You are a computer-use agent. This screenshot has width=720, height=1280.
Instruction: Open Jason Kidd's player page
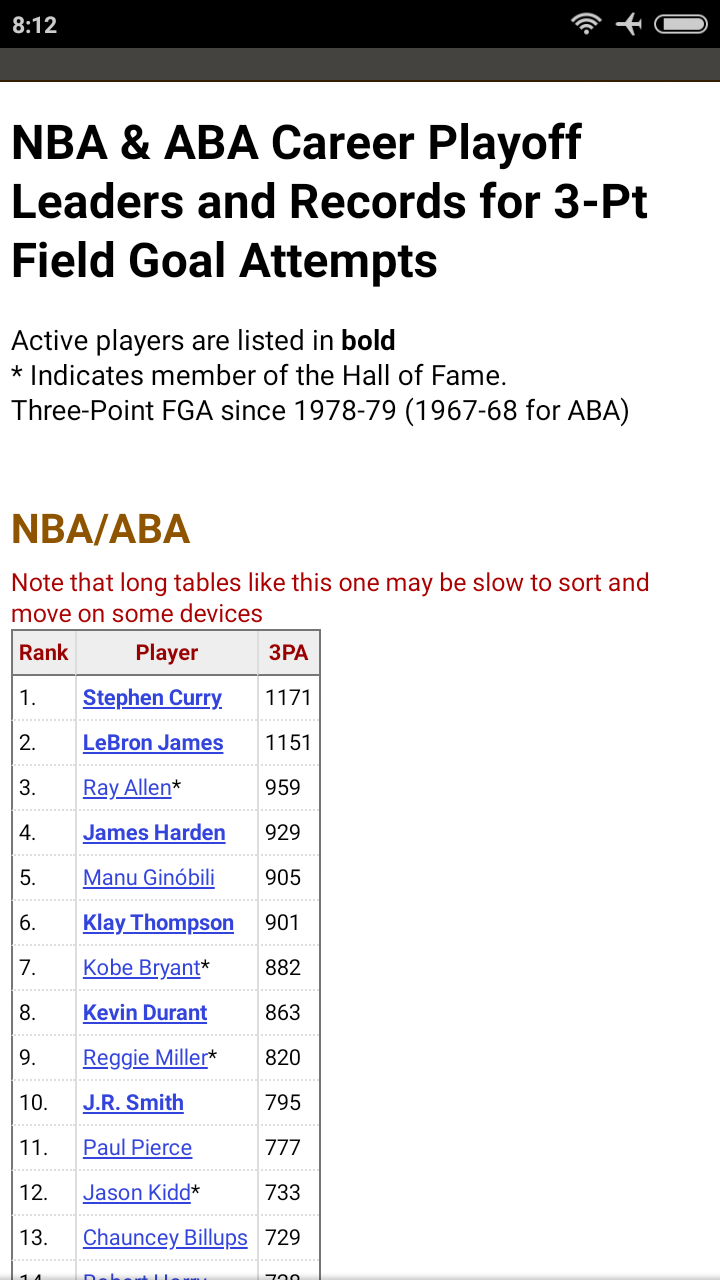pyautogui.click(x=137, y=1193)
